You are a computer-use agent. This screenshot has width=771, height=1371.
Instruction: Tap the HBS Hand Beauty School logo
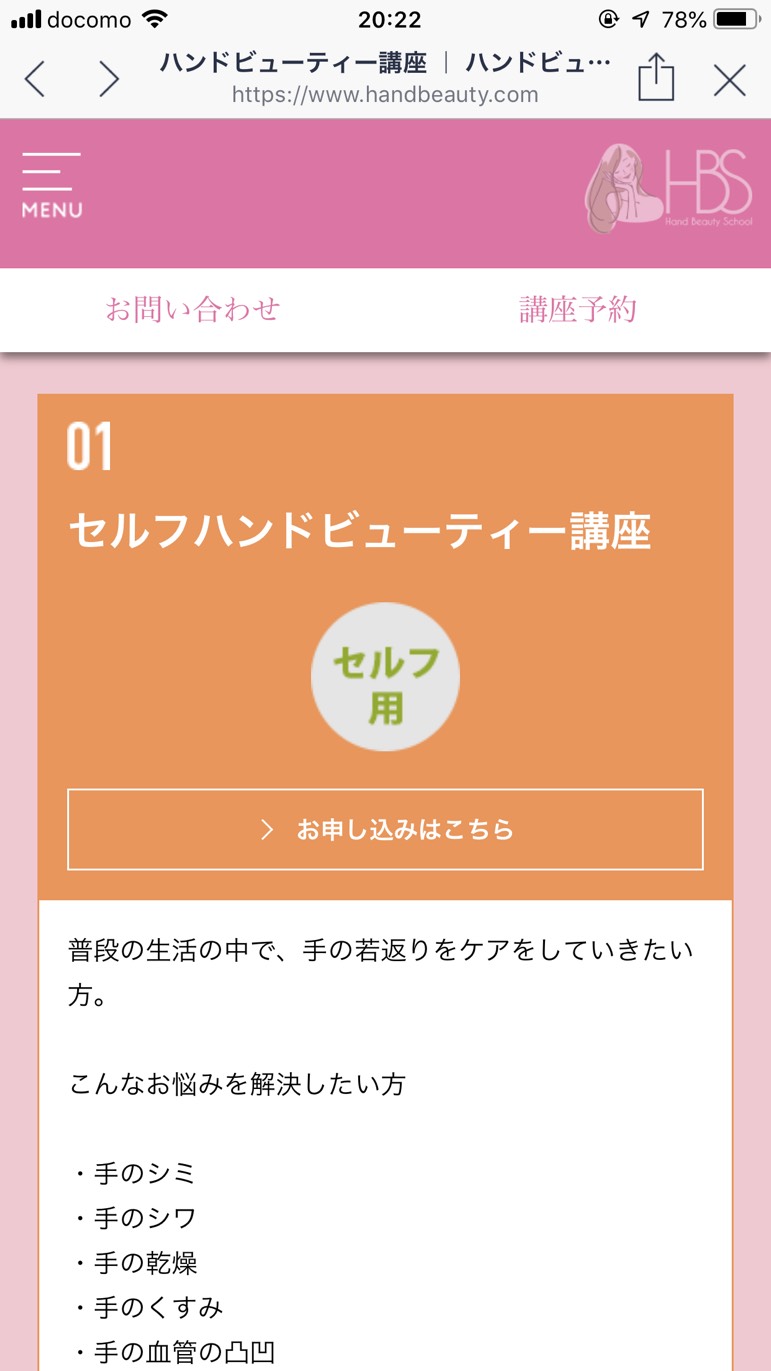[x=668, y=189]
